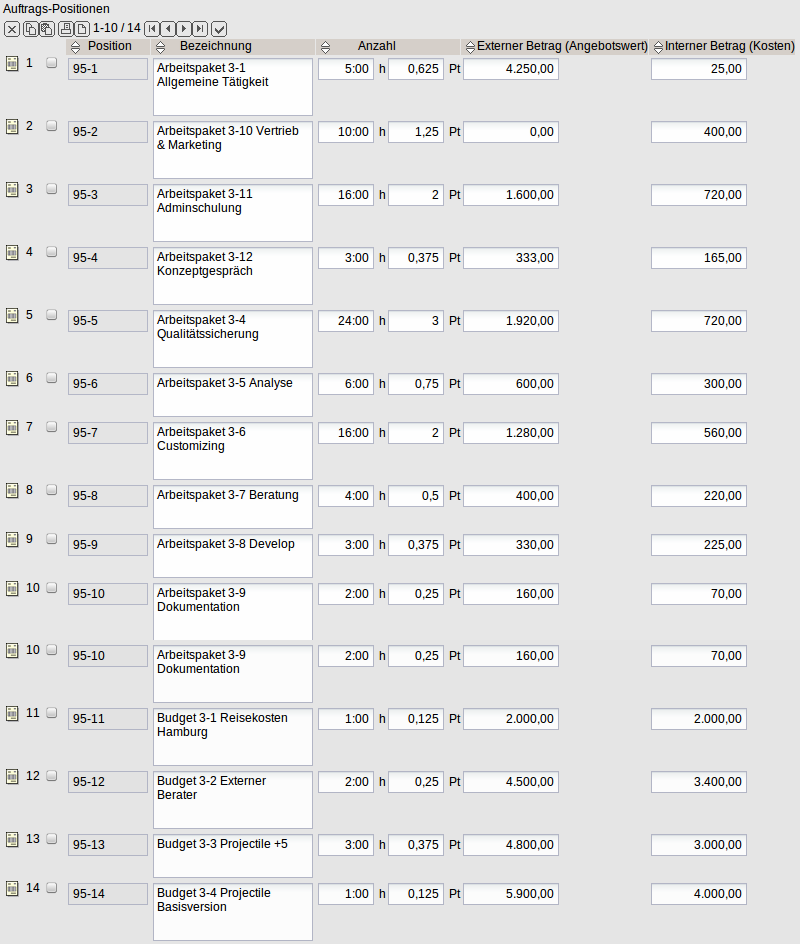
Task: Go to the previous page of positions
Action: (x=168, y=28)
